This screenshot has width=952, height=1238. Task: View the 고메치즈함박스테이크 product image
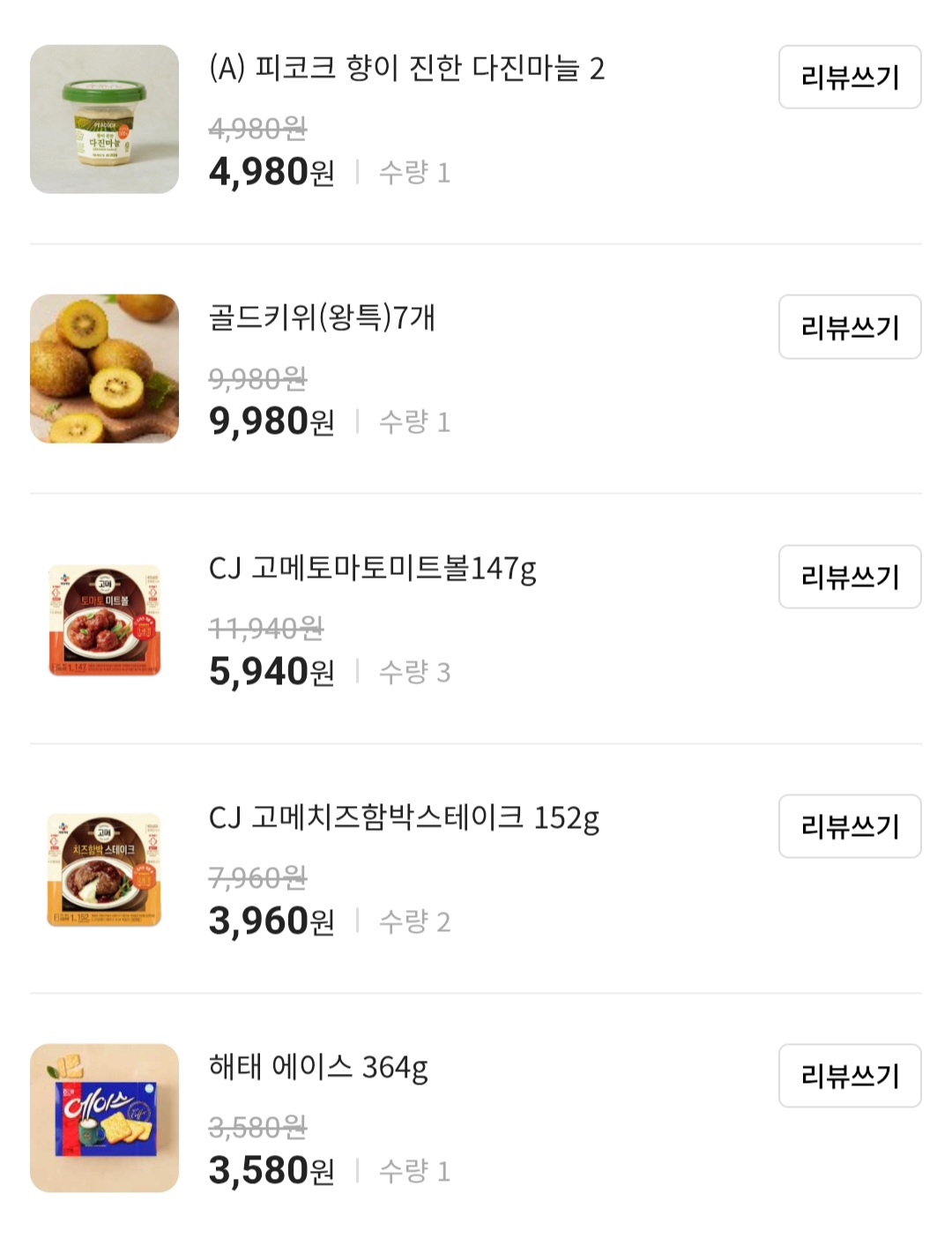(x=104, y=869)
